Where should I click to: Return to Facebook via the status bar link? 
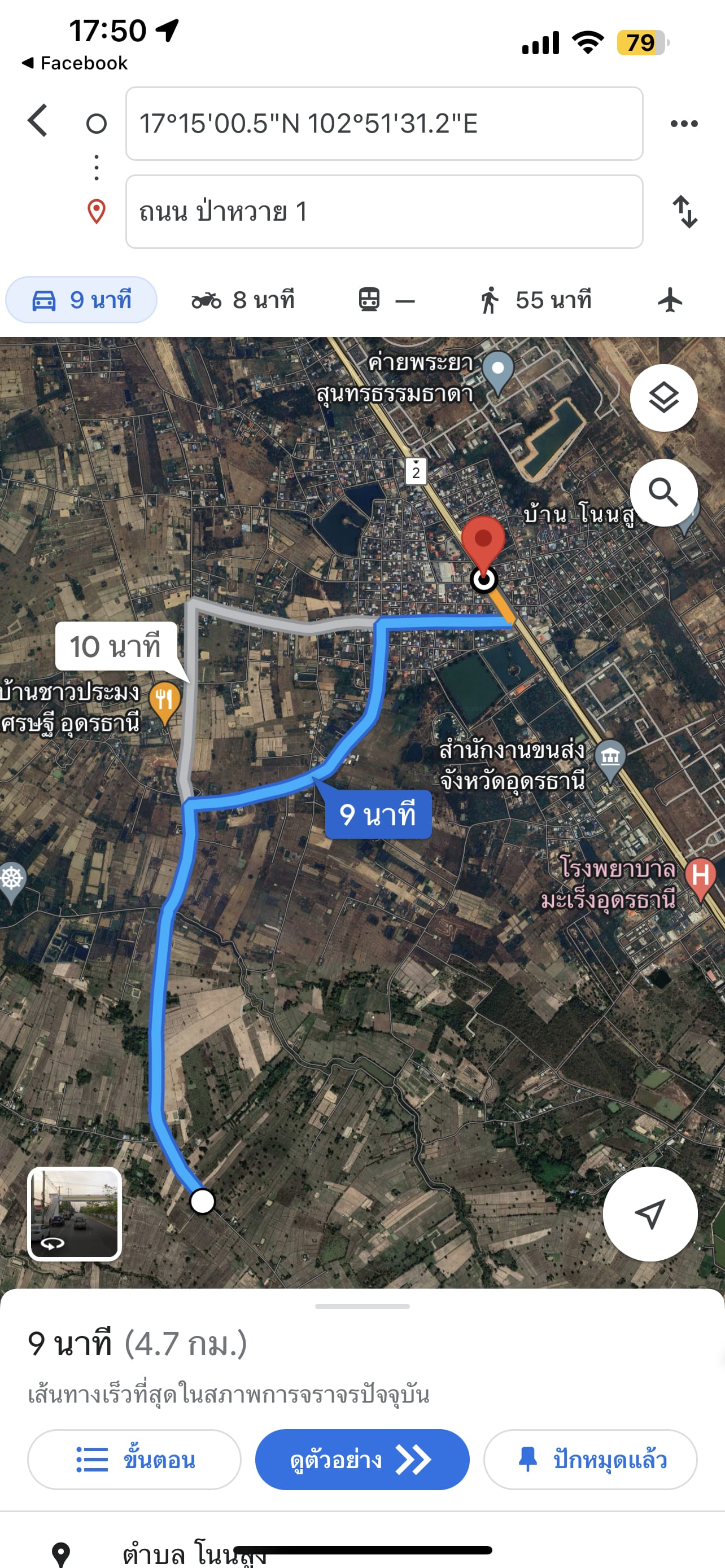click(x=75, y=63)
